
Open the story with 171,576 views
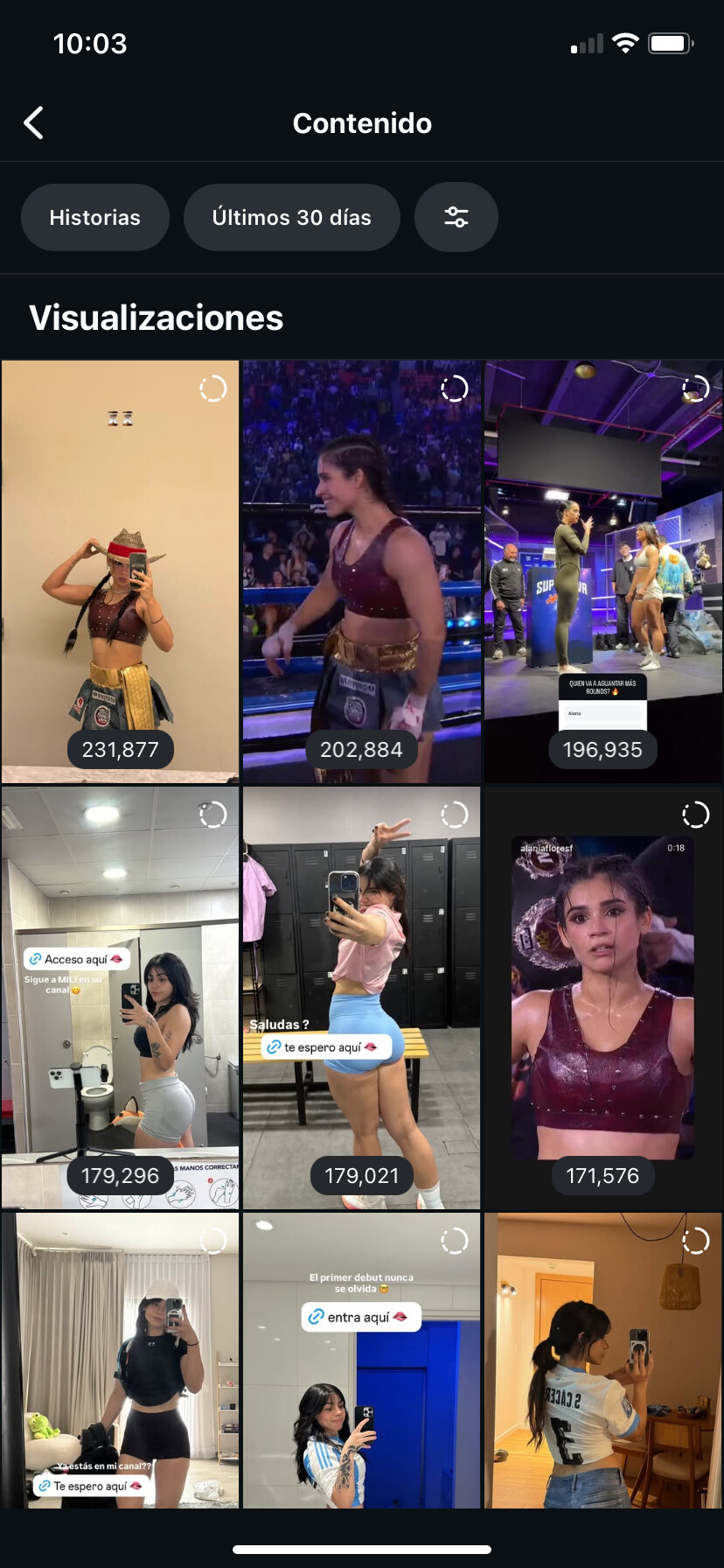click(x=603, y=997)
